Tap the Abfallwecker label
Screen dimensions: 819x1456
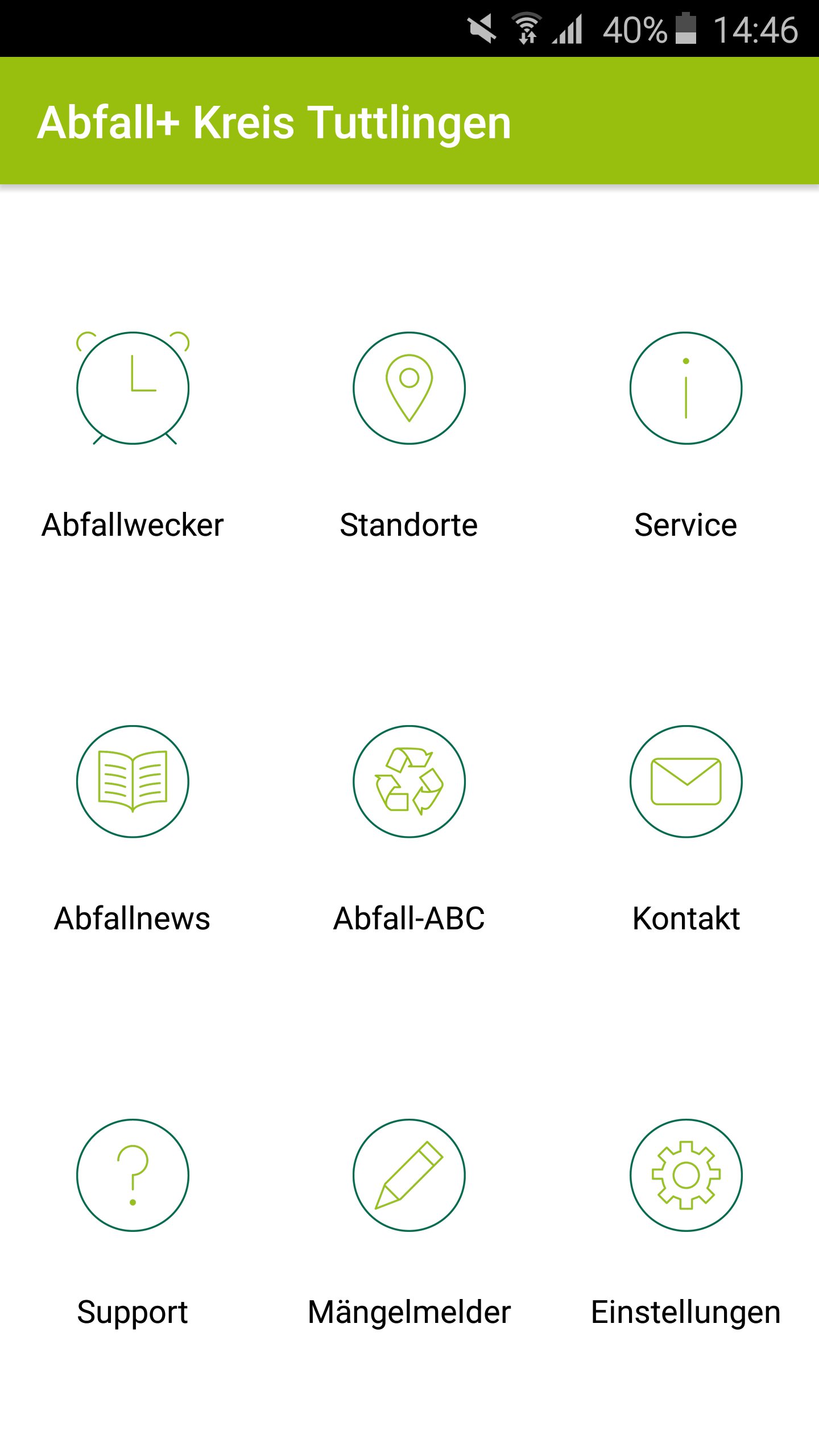point(132,524)
